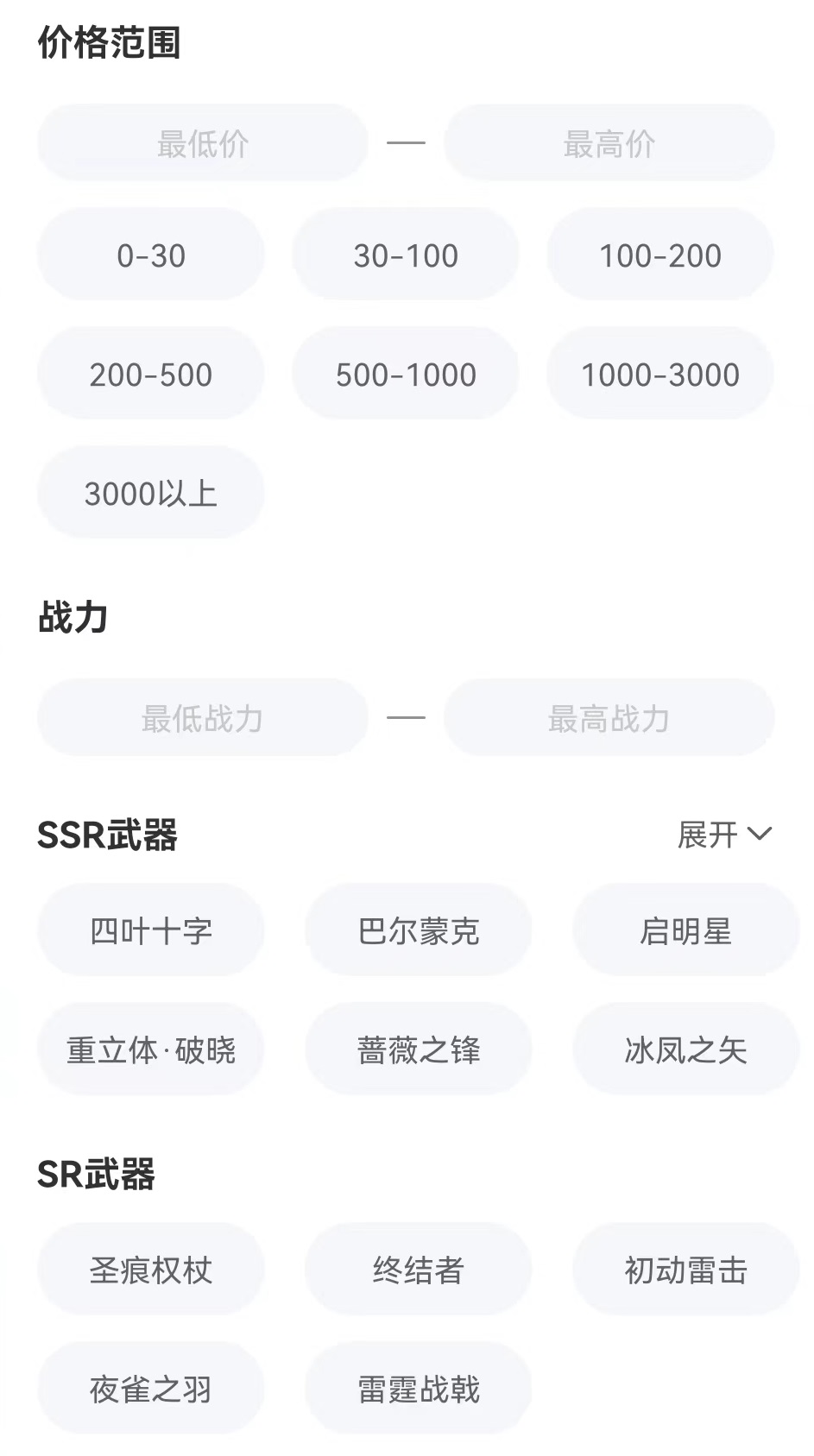Tap the 最高价 maximum price field
The image size is (814, 1456).
pos(609,143)
